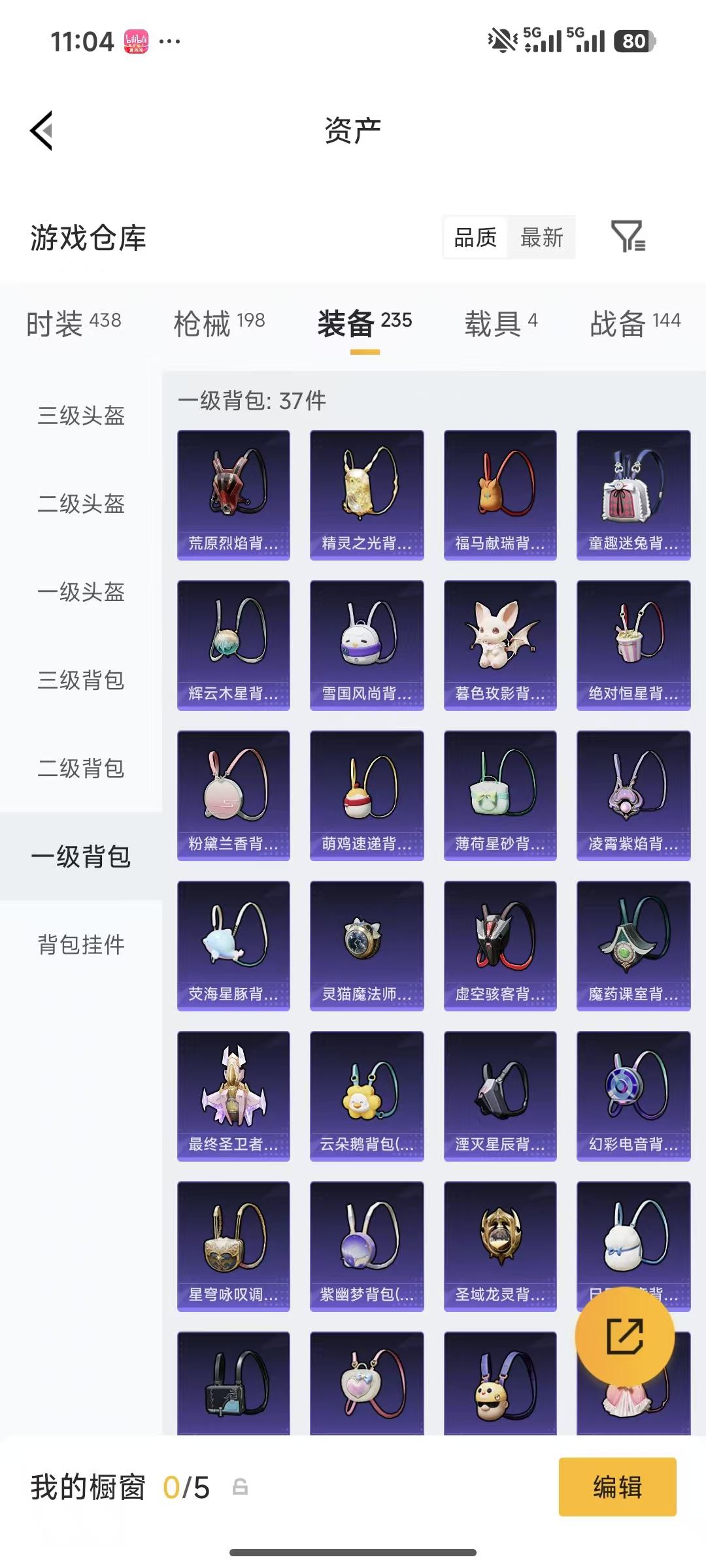Open the 荒原烈焰背包 item icon

pos(233,493)
